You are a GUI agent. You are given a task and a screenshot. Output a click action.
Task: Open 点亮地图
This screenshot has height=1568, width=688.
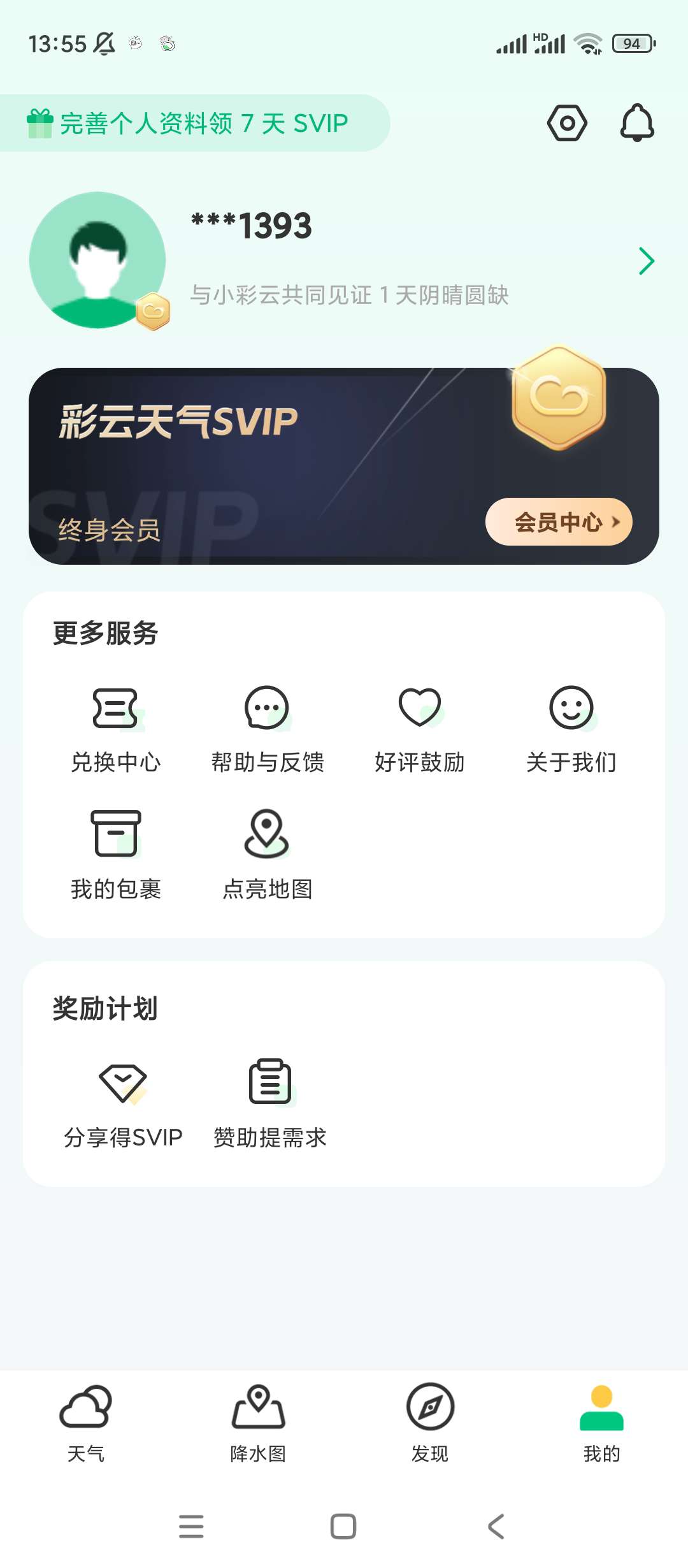click(268, 854)
